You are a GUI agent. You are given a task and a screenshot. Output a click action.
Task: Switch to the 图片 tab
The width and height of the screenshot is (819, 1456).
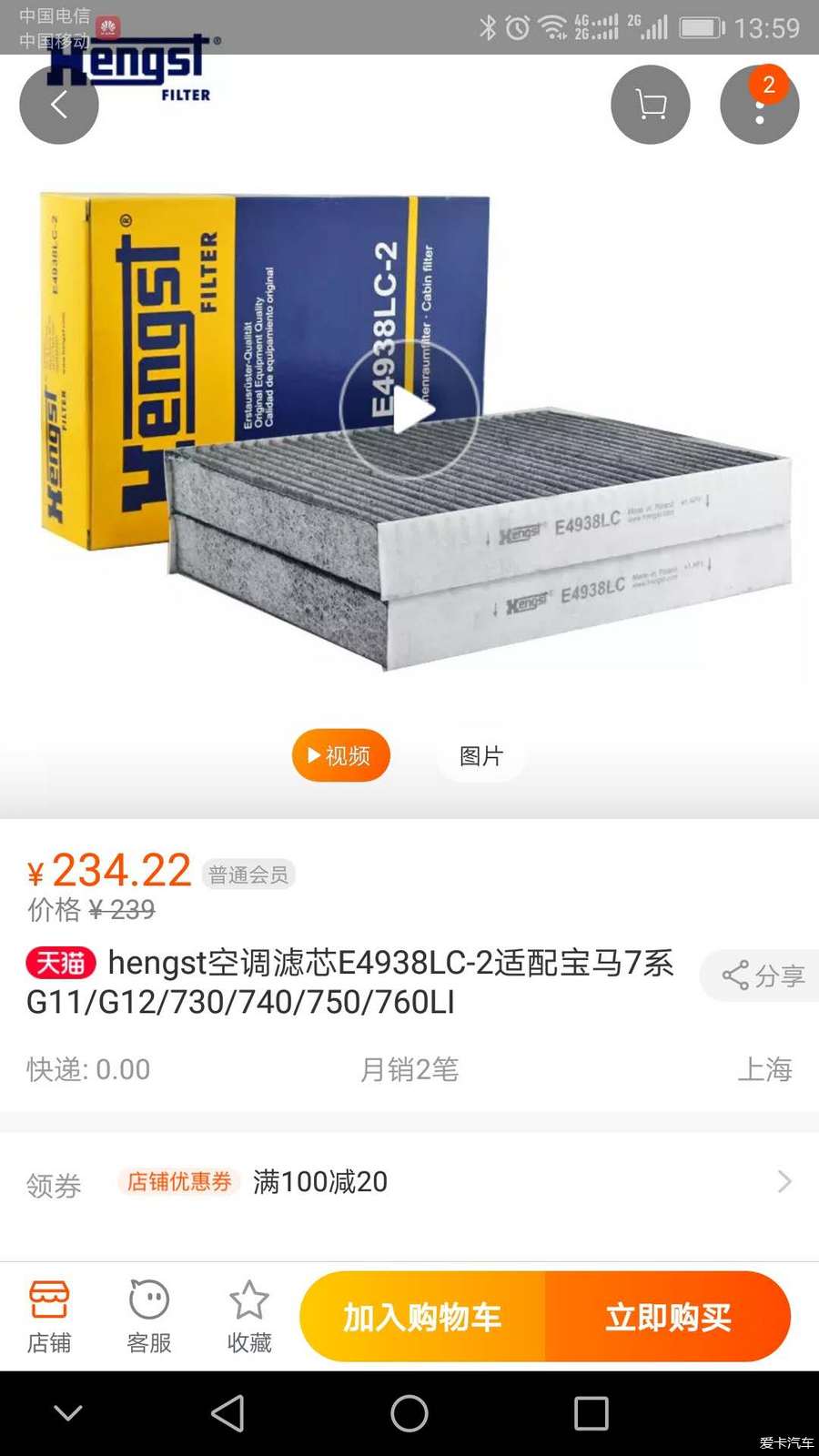click(480, 755)
